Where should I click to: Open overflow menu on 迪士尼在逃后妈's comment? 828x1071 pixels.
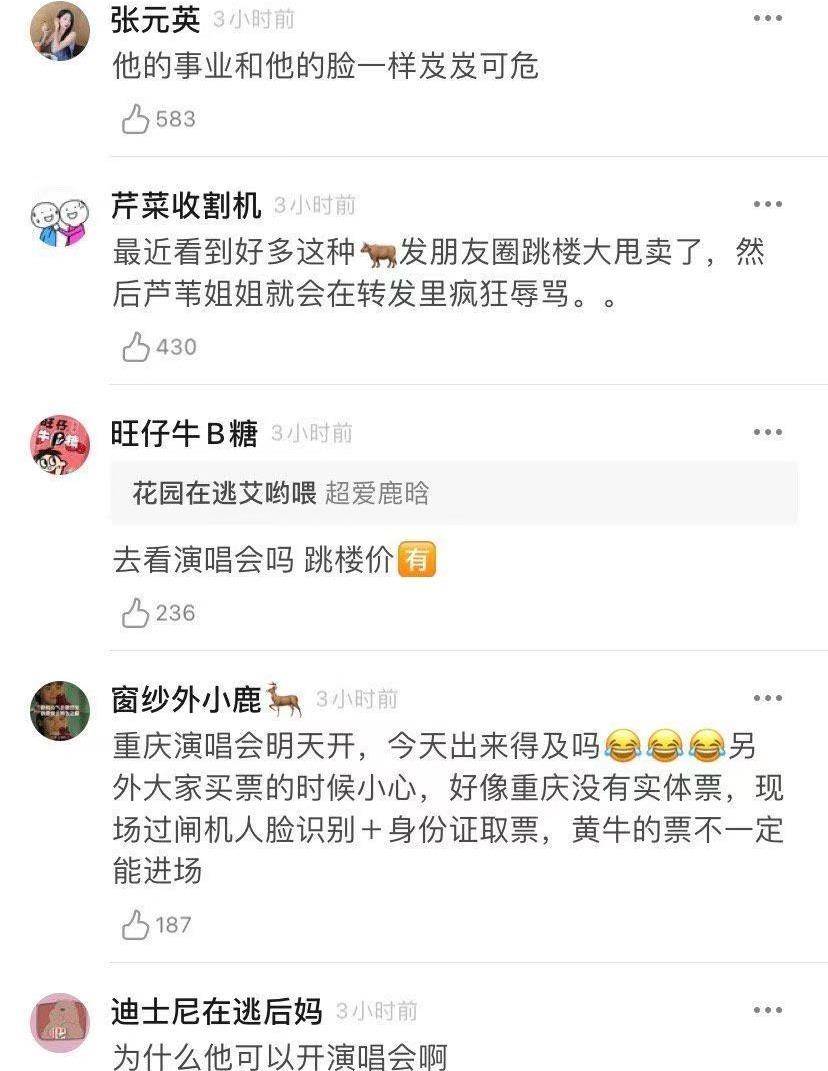click(x=767, y=1010)
